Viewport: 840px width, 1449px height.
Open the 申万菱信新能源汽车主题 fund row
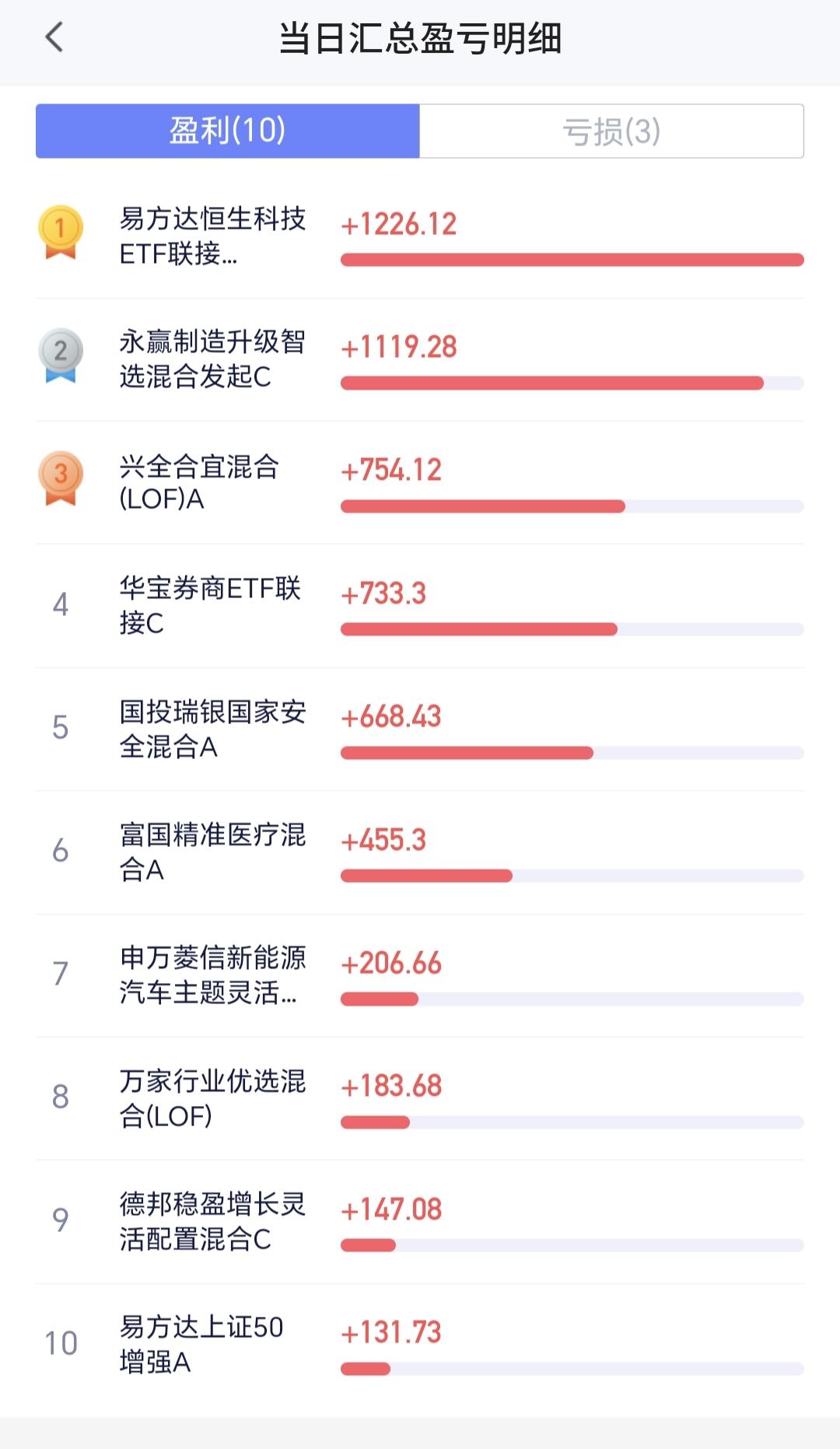[x=420, y=975]
